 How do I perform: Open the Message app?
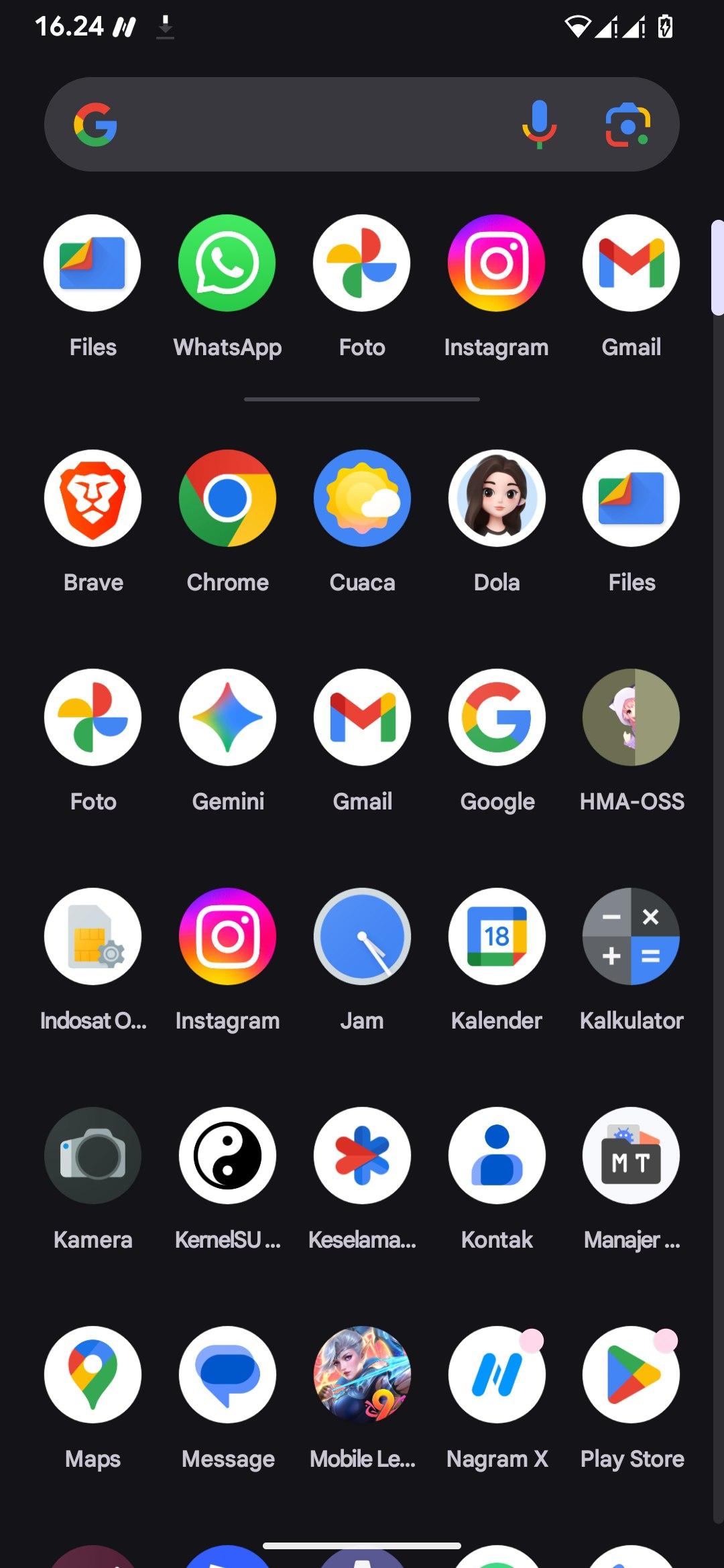tap(227, 1375)
